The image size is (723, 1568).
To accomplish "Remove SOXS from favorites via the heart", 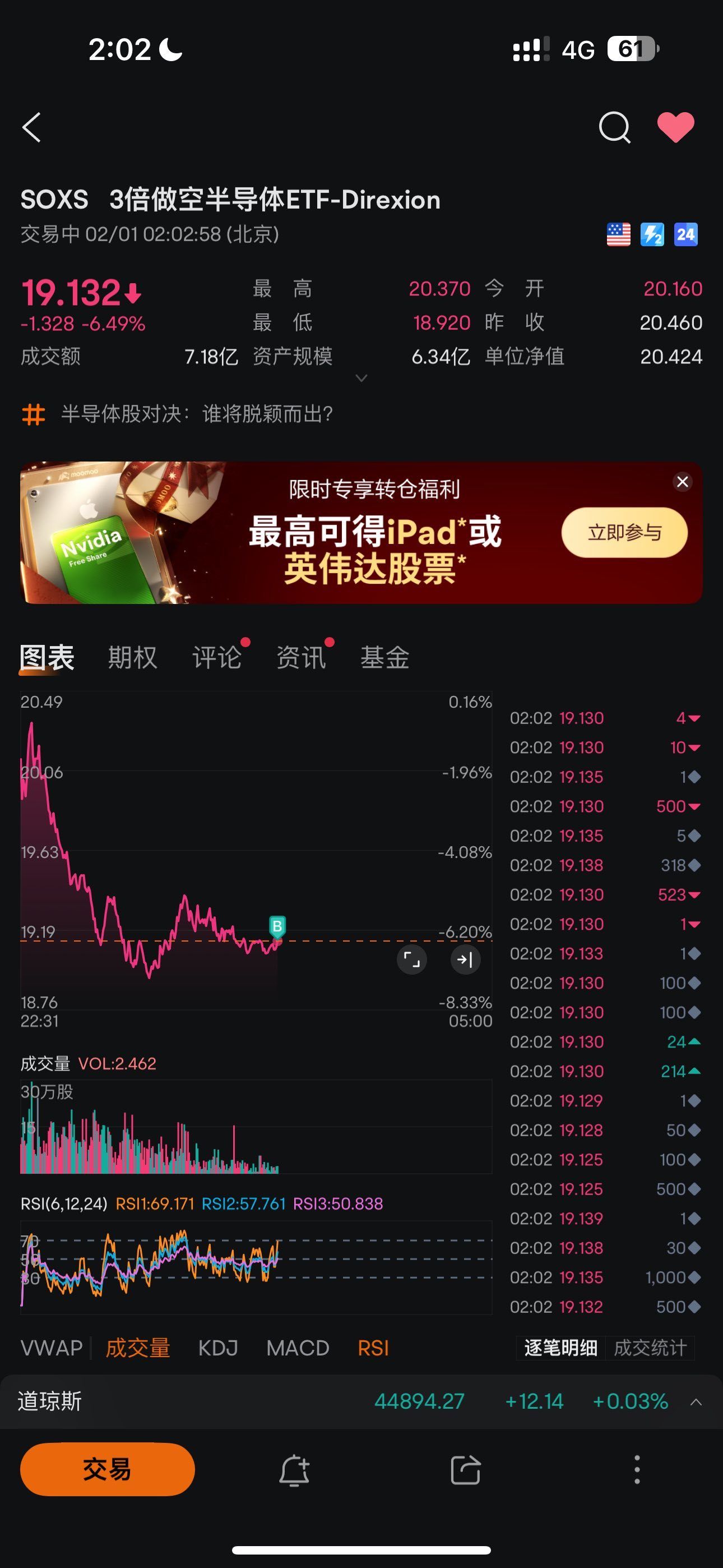I will [x=675, y=127].
